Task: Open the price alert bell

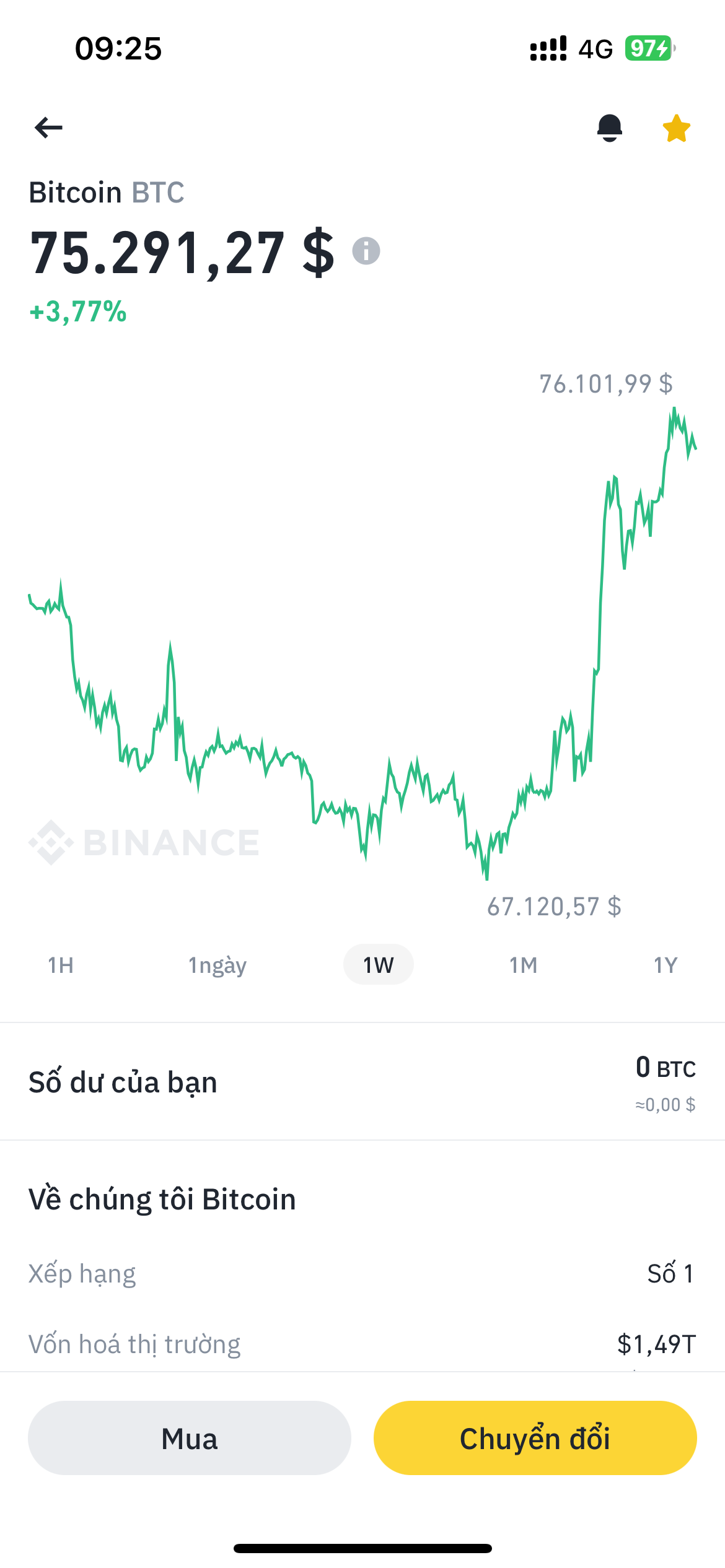Action: [610, 128]
